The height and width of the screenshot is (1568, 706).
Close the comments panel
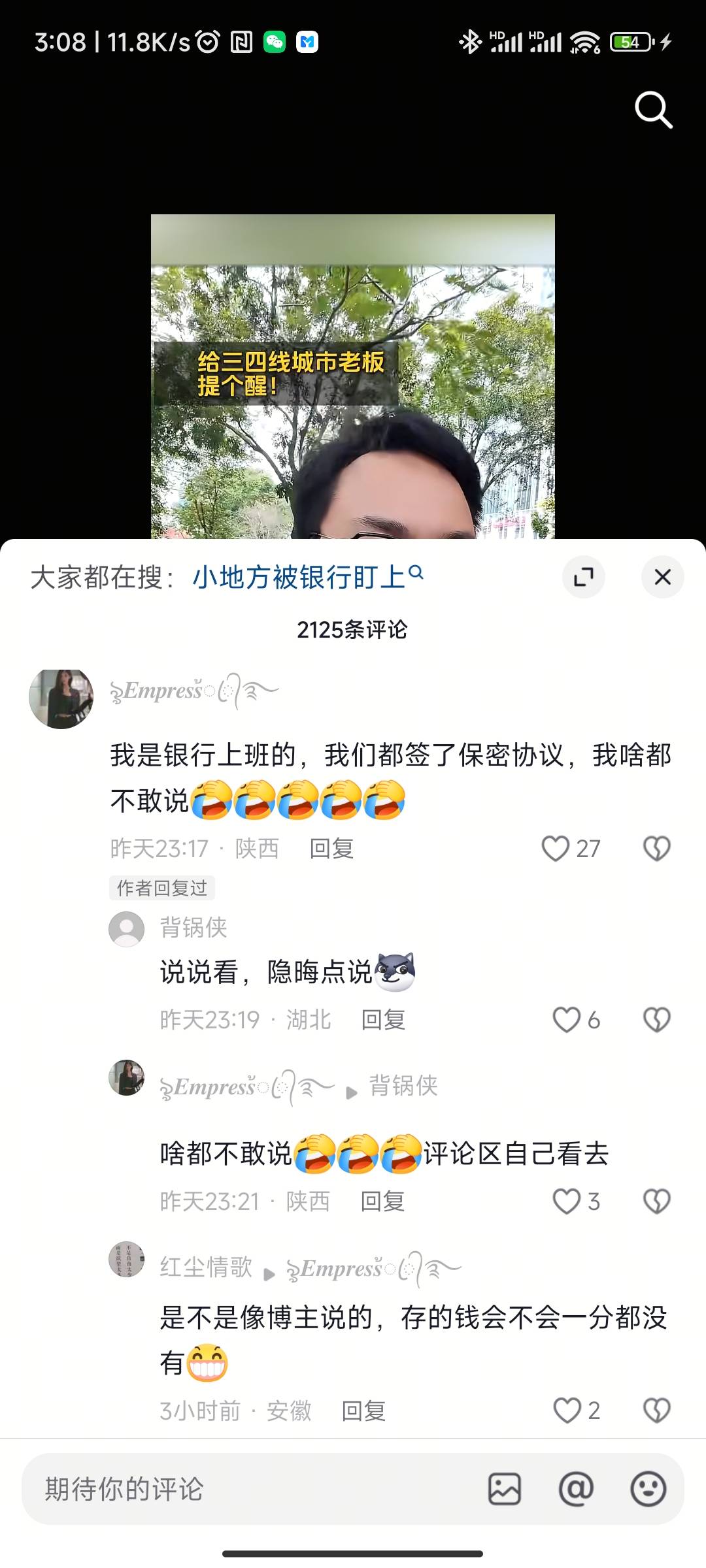click(662, 577)
